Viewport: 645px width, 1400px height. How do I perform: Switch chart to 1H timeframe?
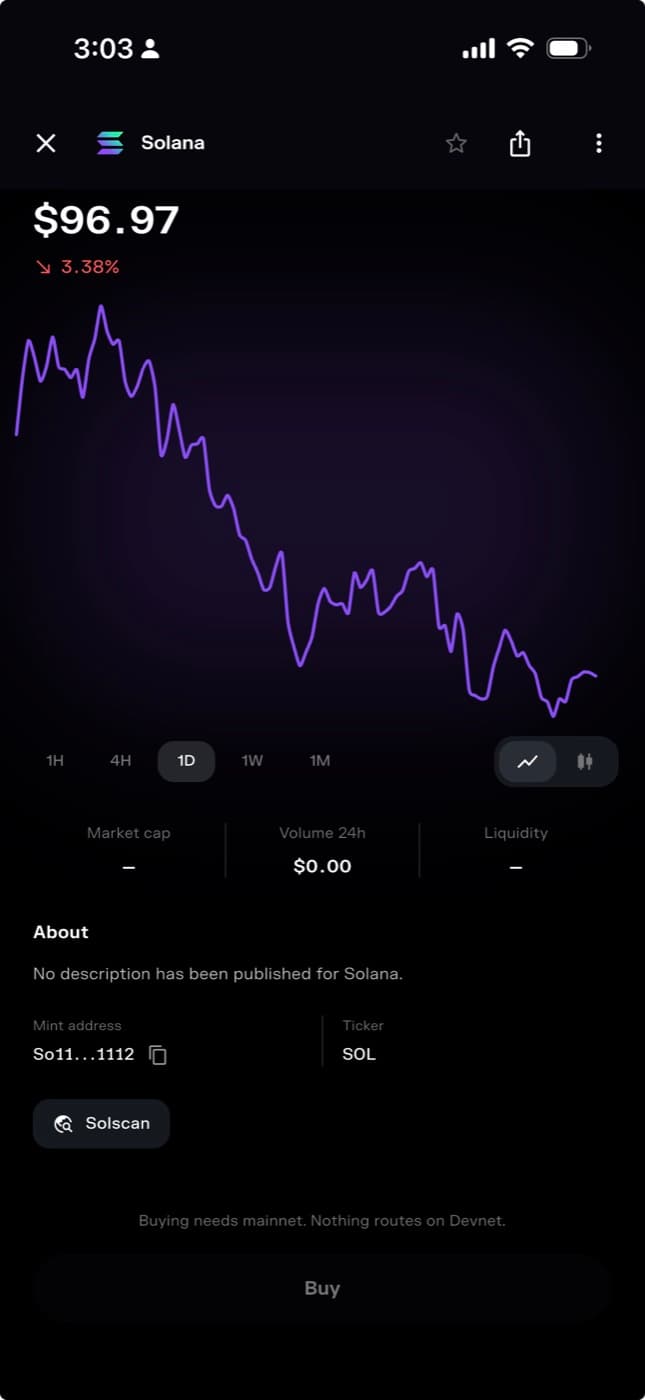pos(55,761)
